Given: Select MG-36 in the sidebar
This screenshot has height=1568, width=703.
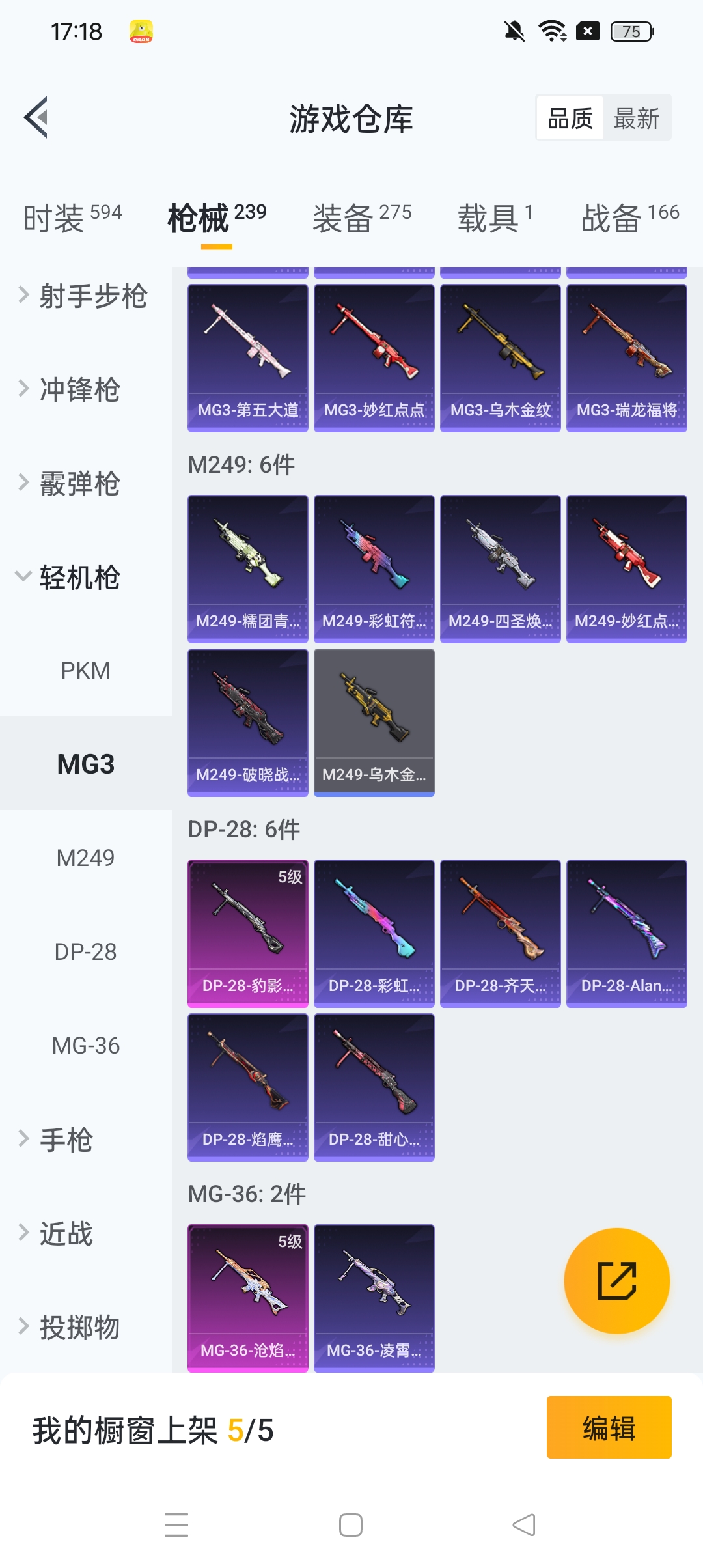Looking at the screenshot, I should point(85,1046).
